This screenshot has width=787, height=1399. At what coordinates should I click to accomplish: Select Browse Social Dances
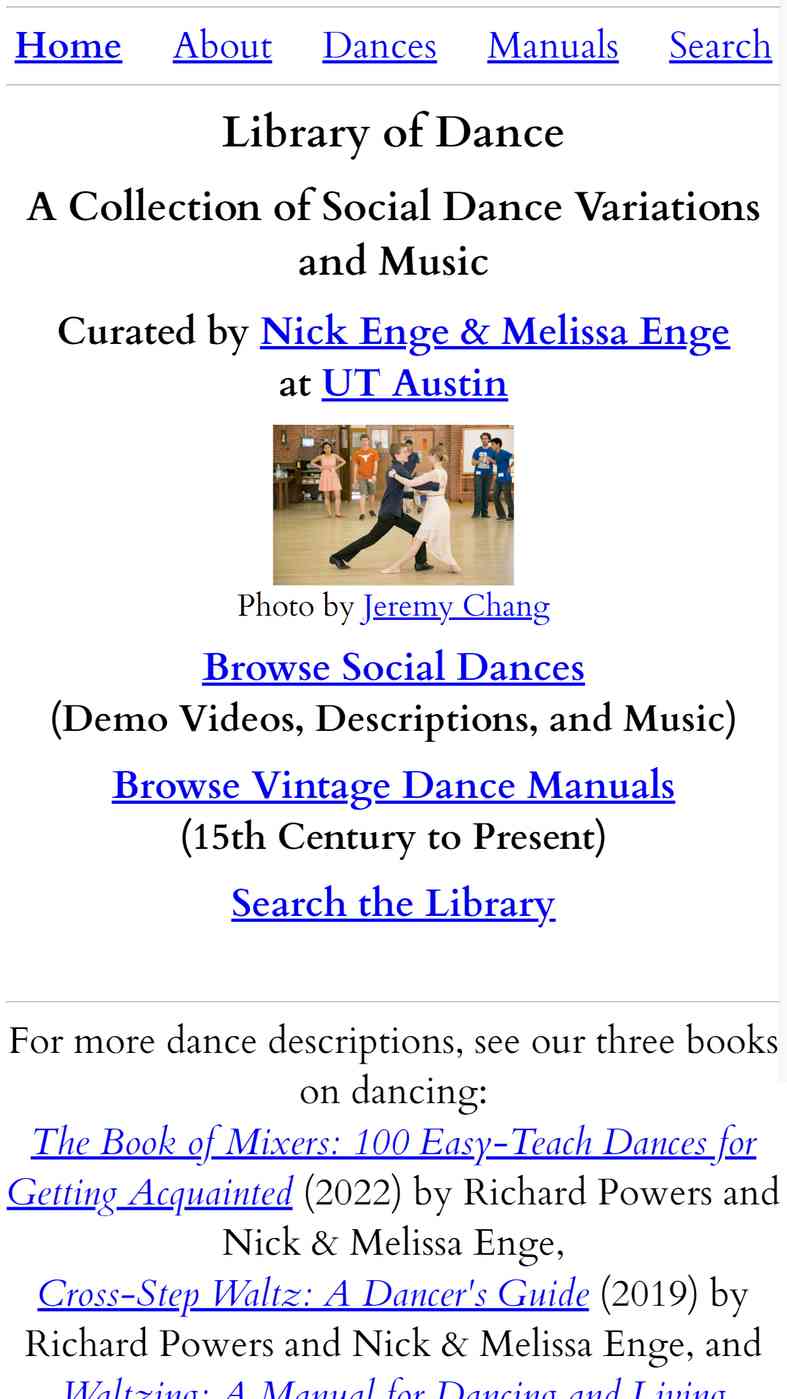[x=393, y=667]
